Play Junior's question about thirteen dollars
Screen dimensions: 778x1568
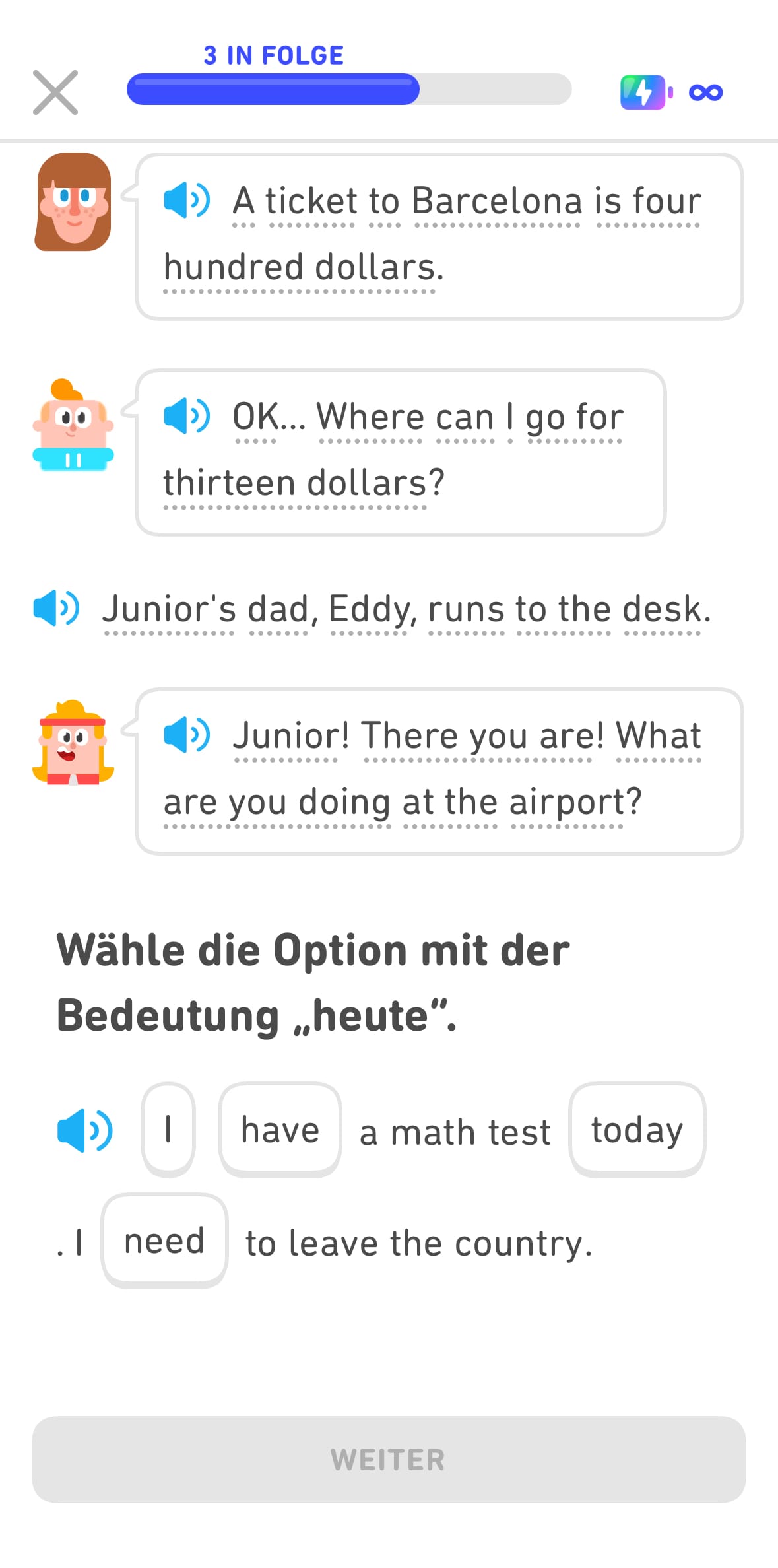[187, 416]
